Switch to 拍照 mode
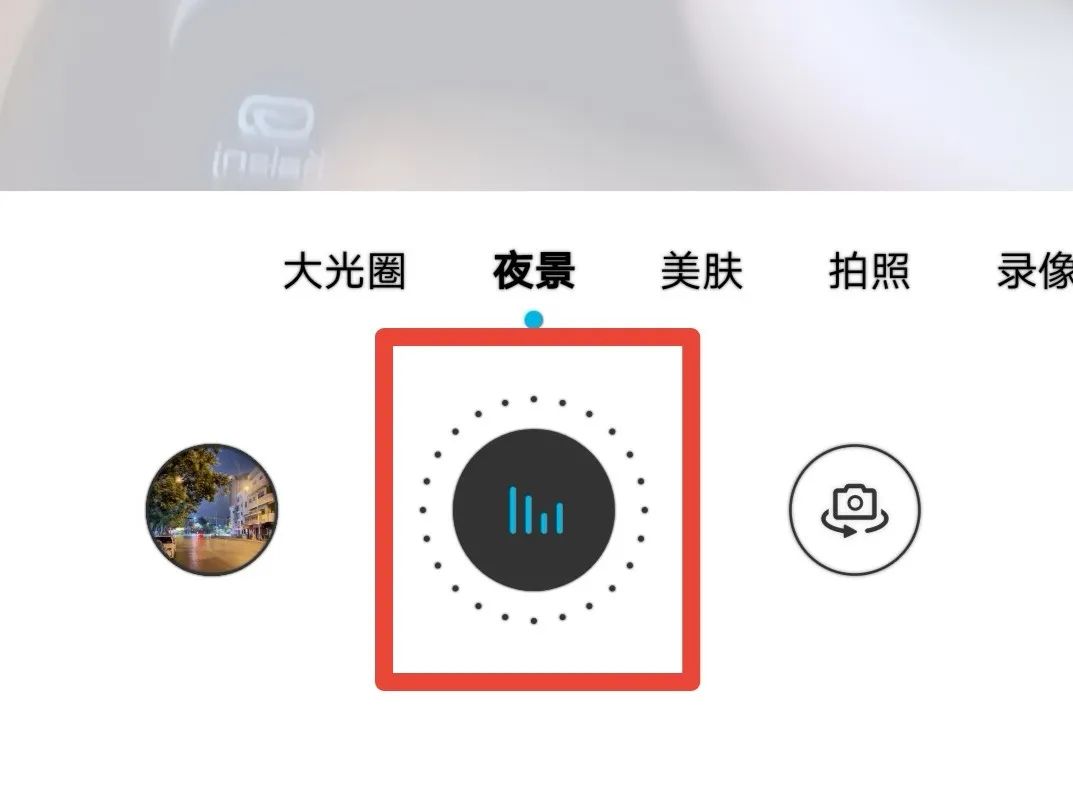The height and width of the screenshot is (804, 1073). [x=868, y=271]
